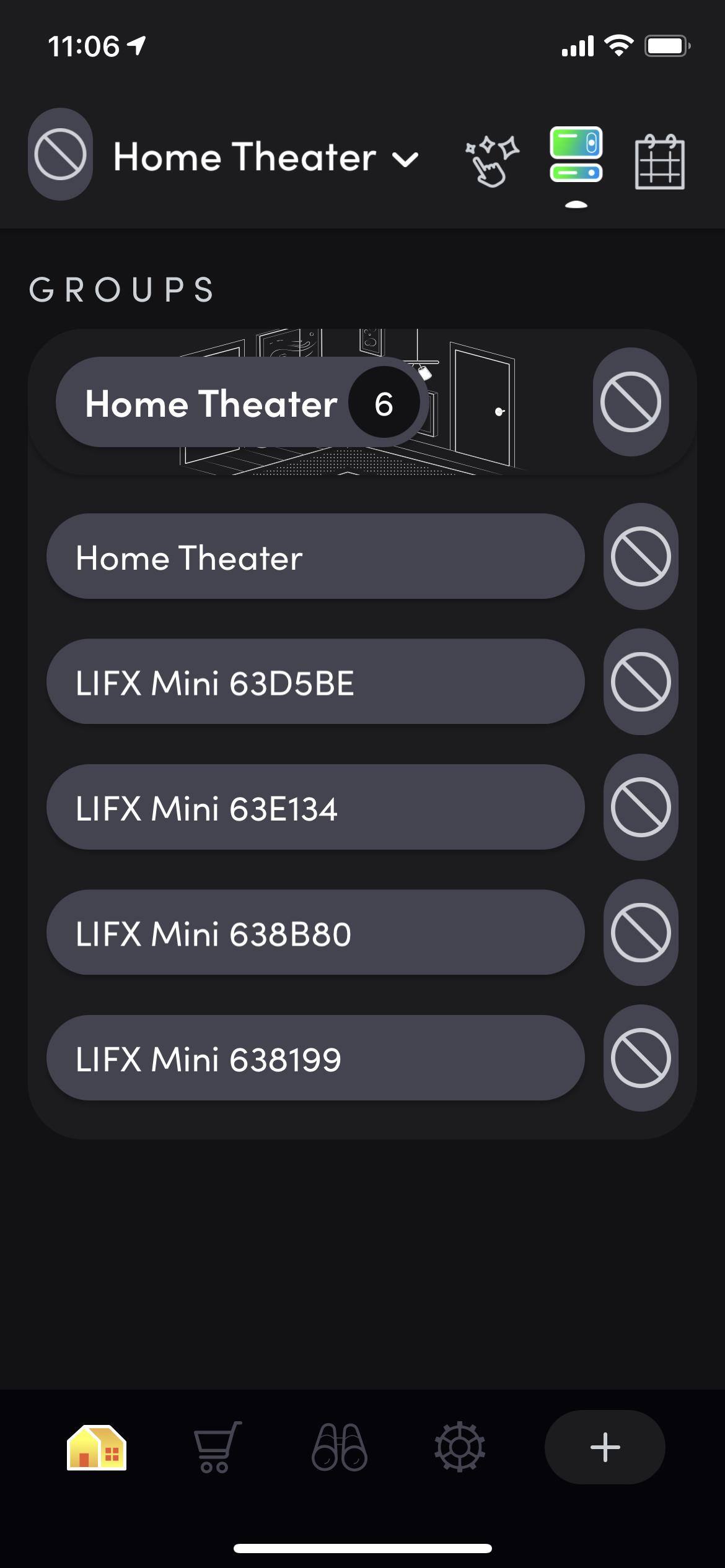This screenshot has width=725, height=1568.
Task: Expand the Home Theater location dropdown
Action: pos(266,157)
